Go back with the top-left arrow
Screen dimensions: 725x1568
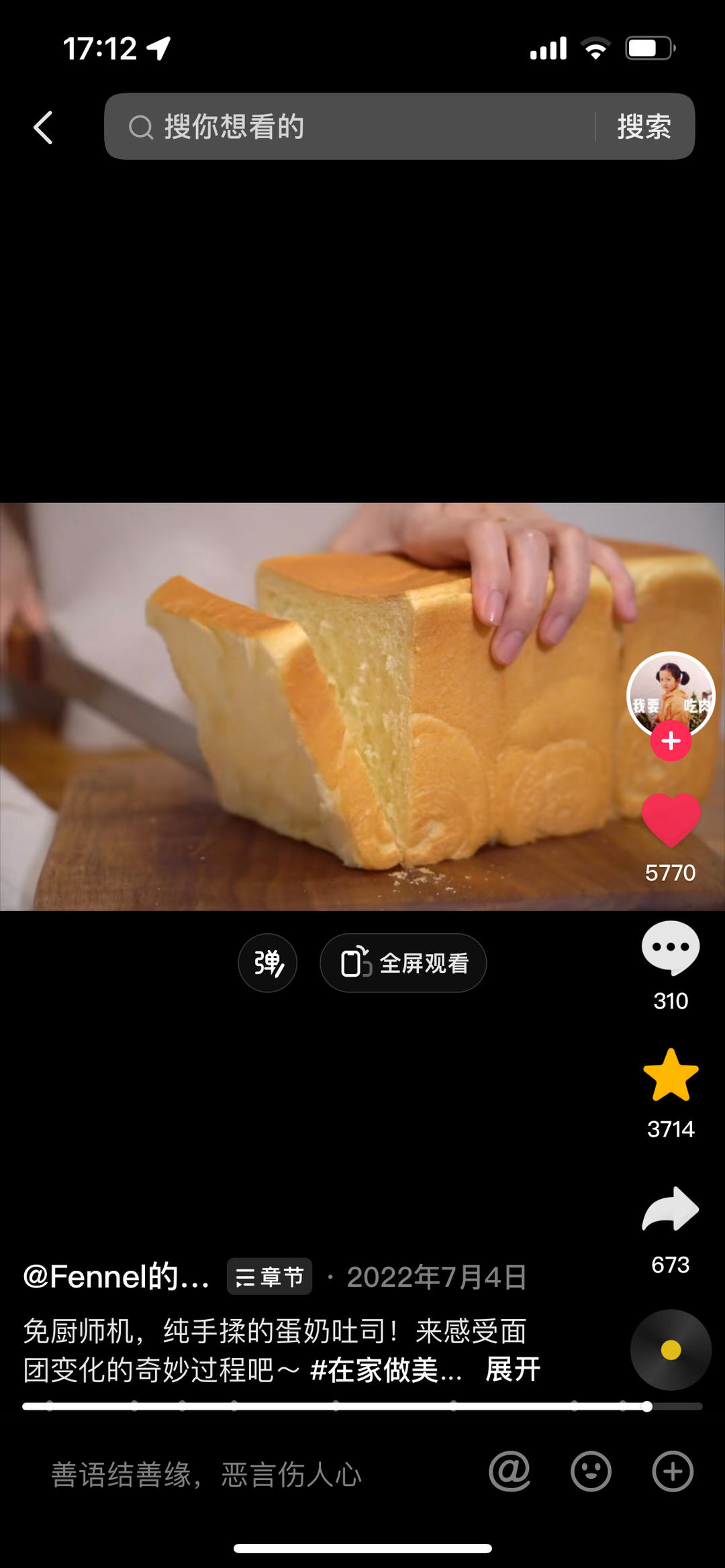point(44,127)
